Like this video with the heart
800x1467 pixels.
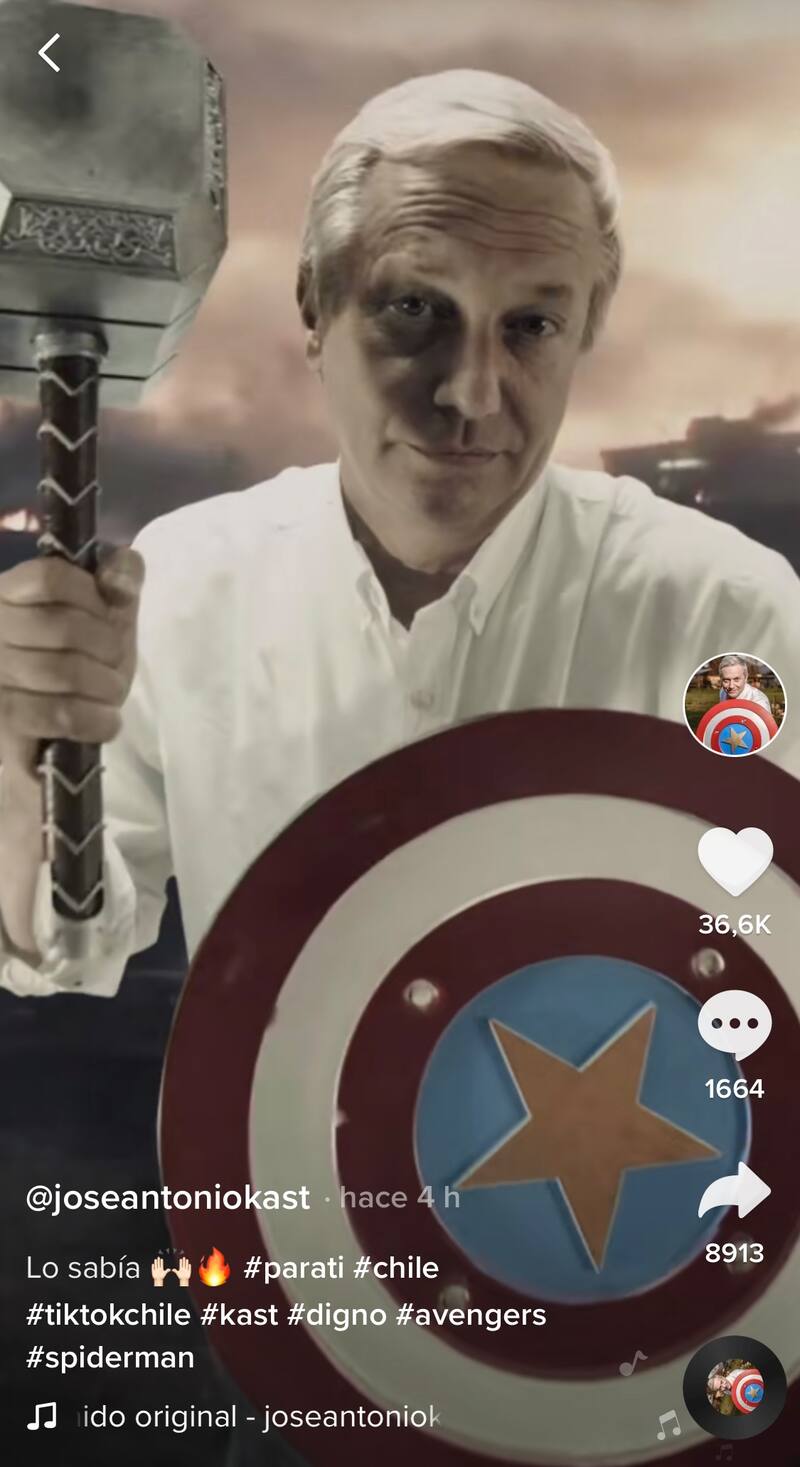pyautogui.click(x=735, y=861)
